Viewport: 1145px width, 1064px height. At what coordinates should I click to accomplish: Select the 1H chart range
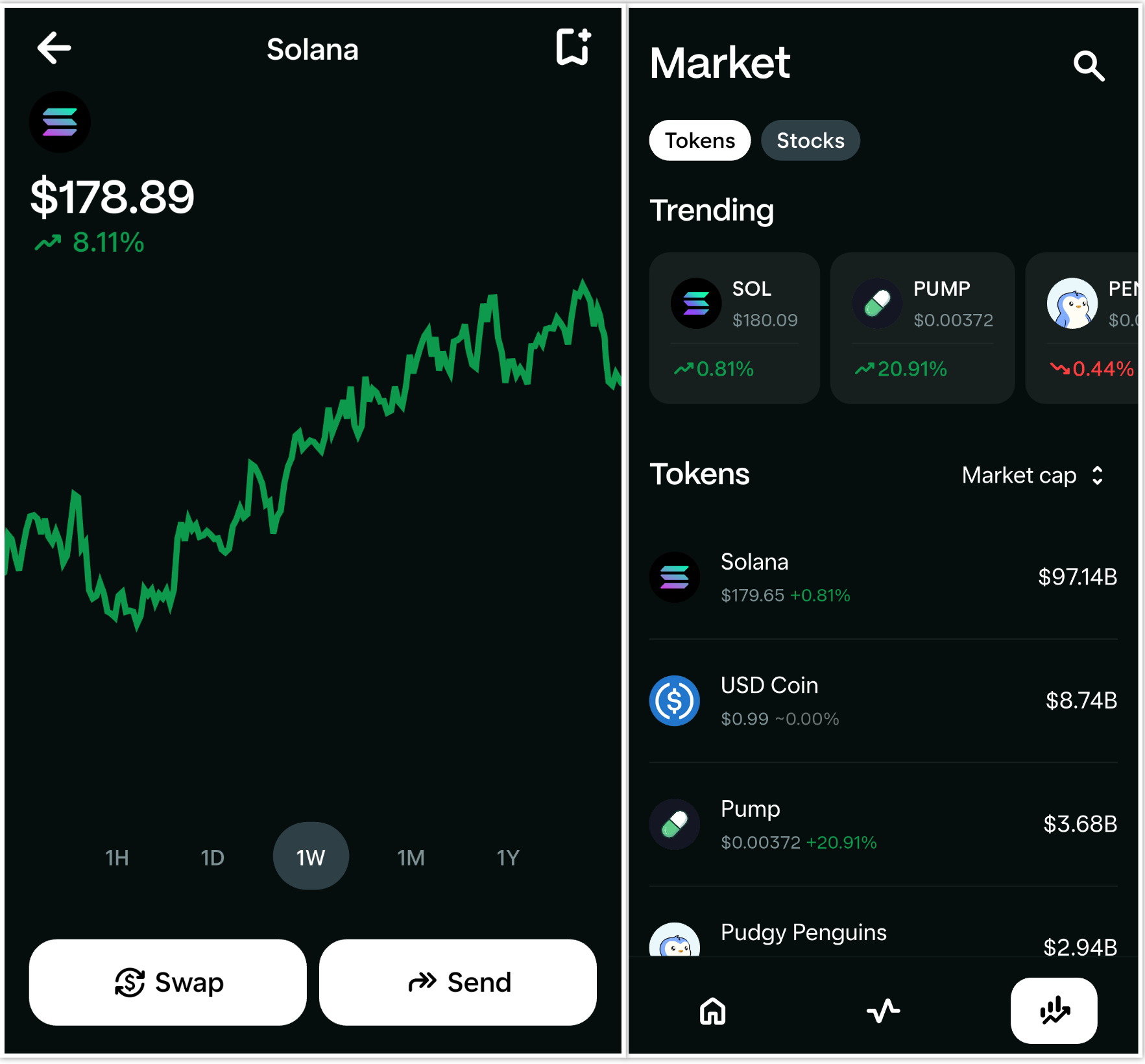117,858
